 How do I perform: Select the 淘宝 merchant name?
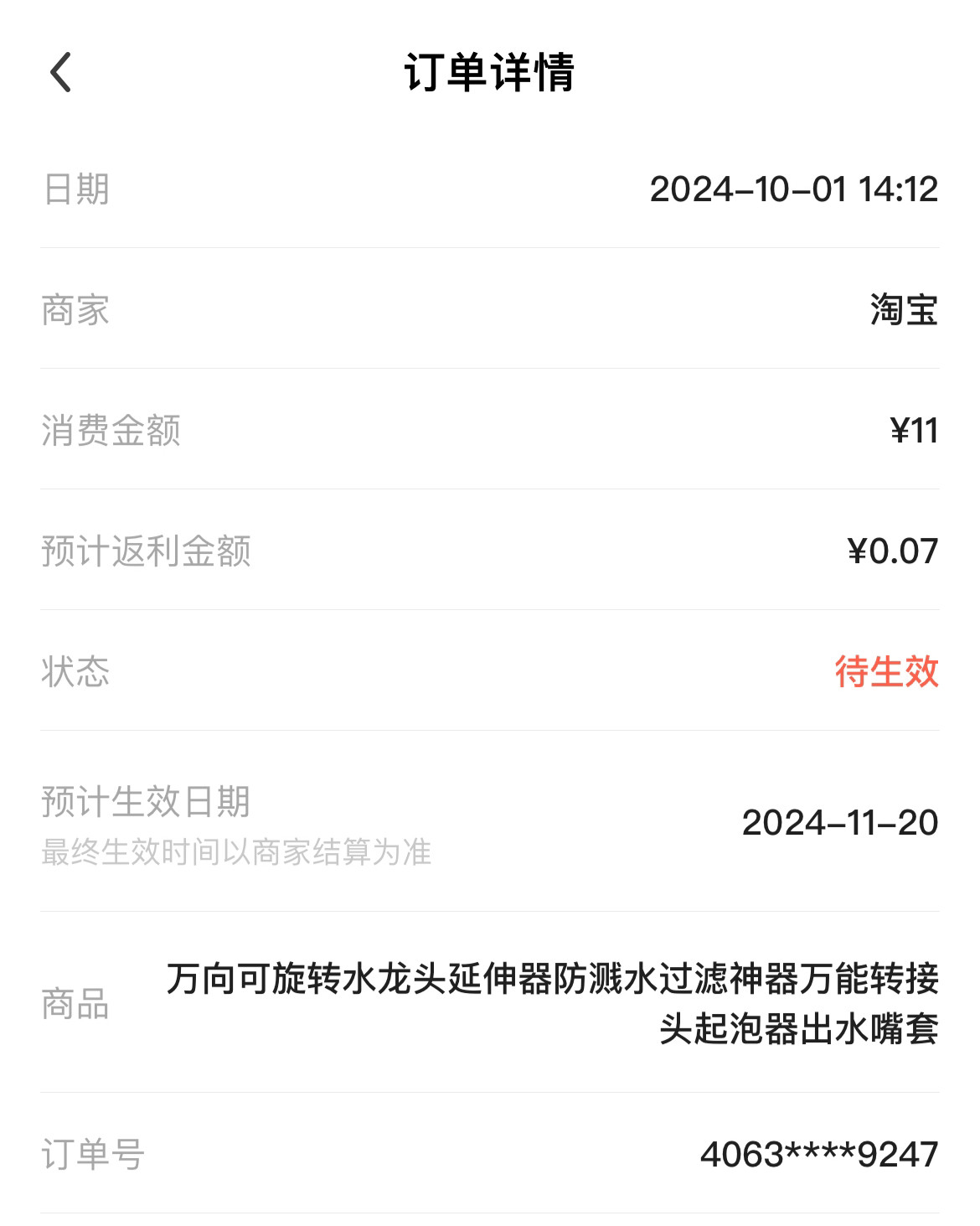(901, 310)
